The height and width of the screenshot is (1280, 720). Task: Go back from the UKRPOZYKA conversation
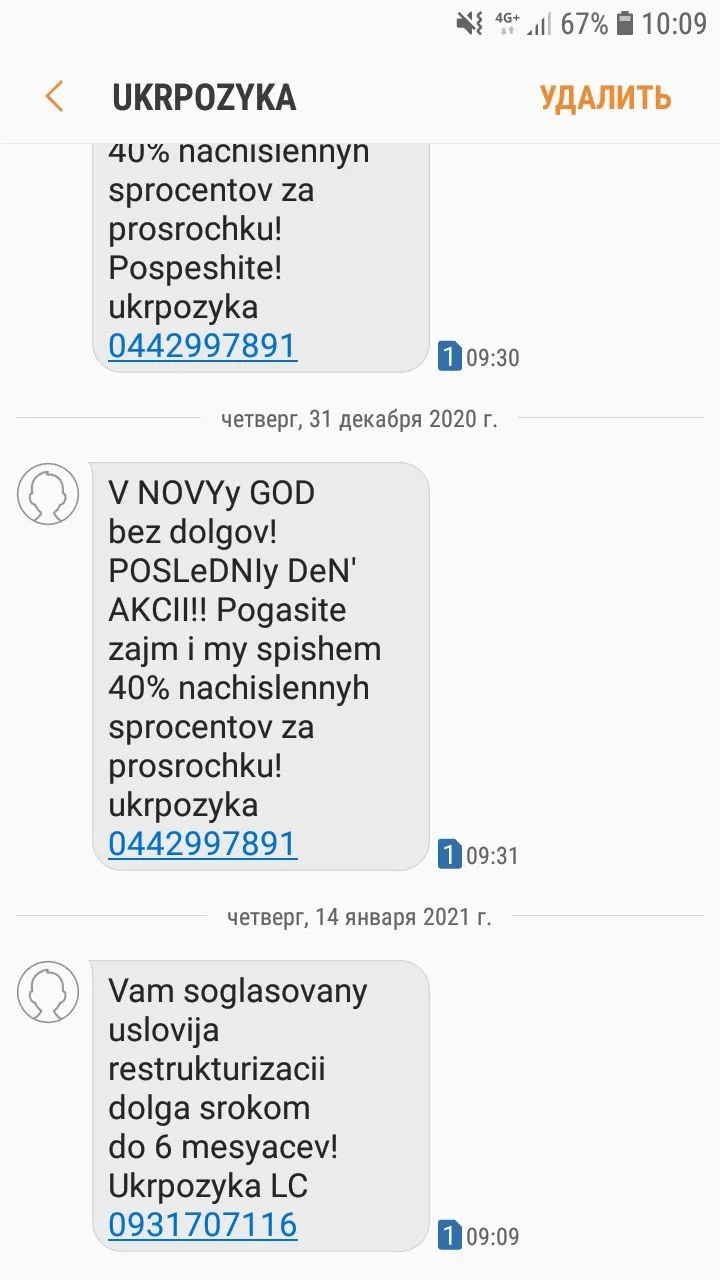coord(54,97)
